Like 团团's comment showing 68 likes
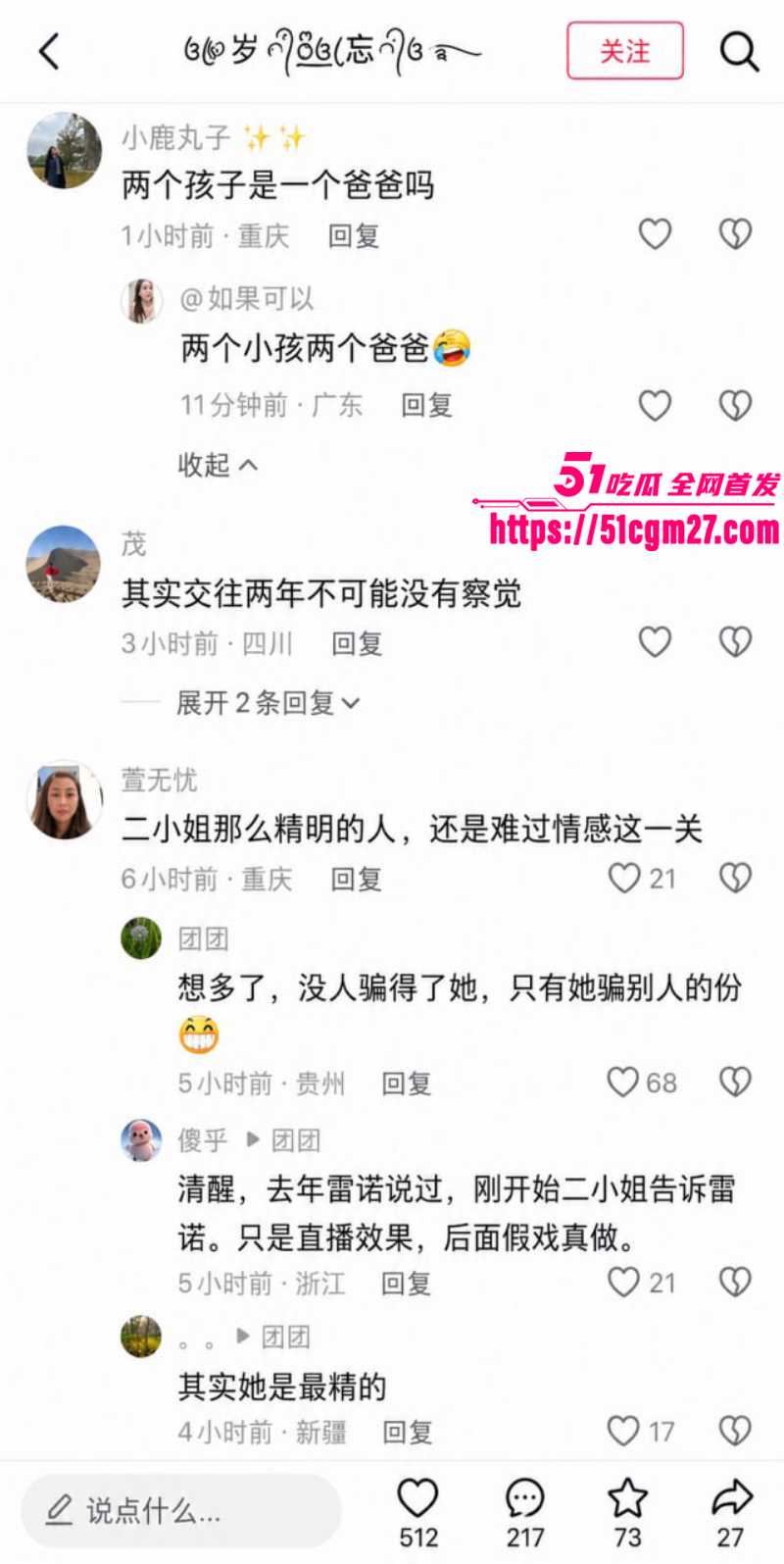This screenshot has height=1564, width=784. pyautogui.click(x=624, y=1083)
